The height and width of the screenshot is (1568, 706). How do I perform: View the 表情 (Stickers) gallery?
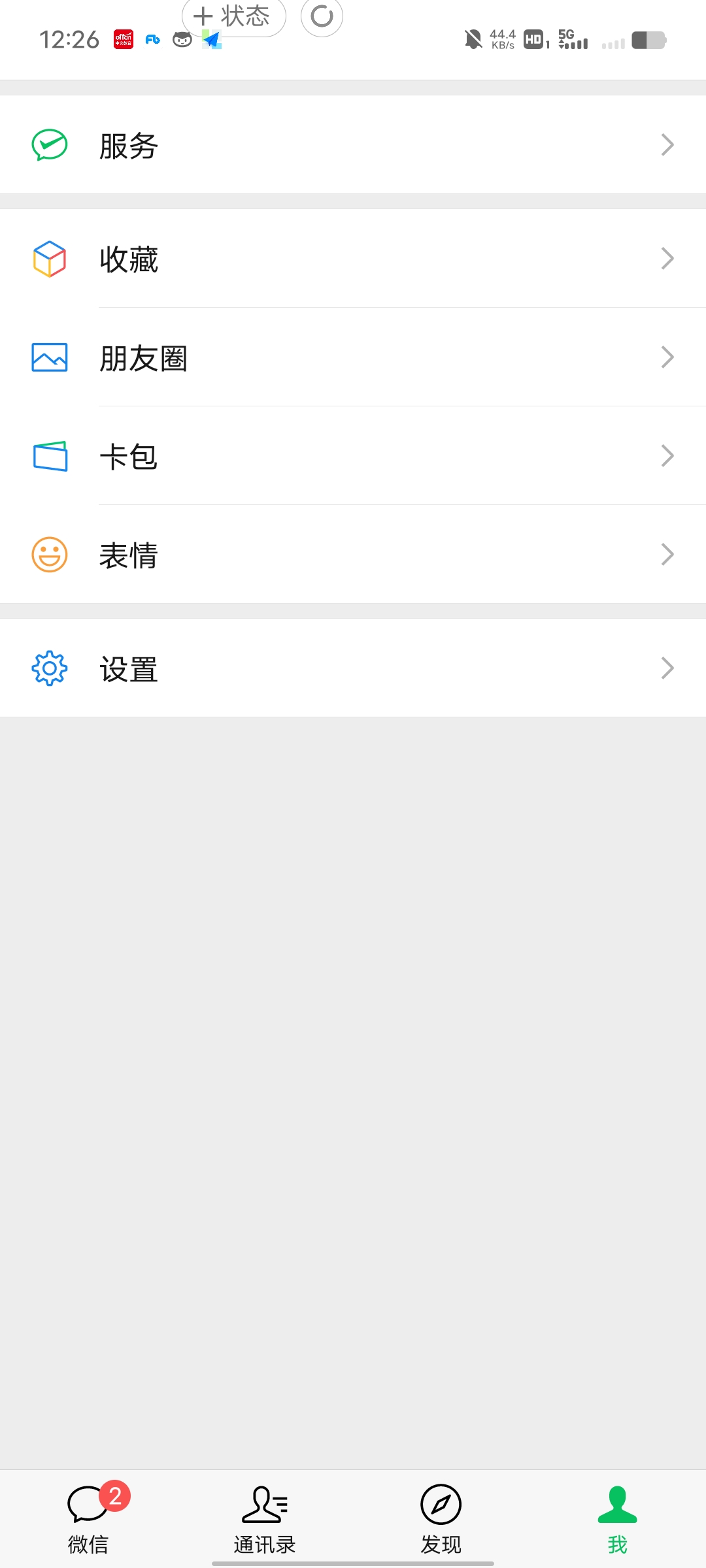coord(353,555)
